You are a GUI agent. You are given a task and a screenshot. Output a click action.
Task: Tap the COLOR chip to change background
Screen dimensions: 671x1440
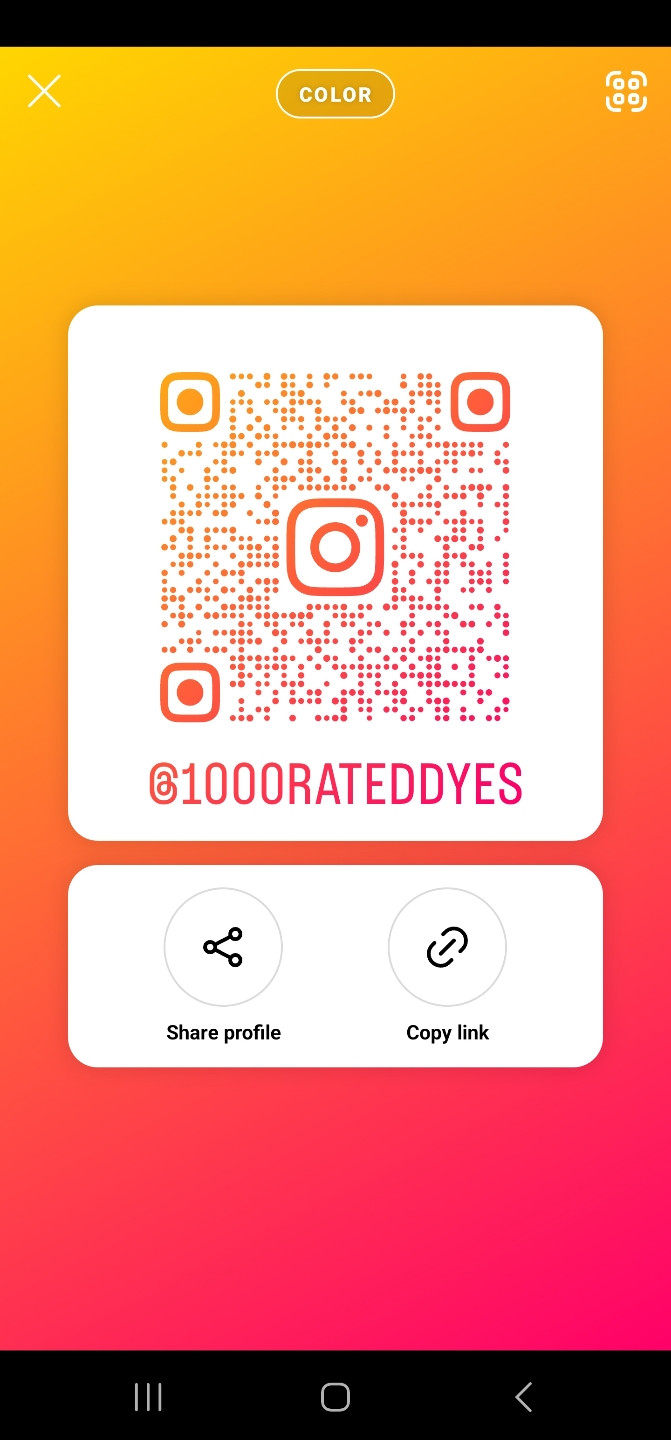point(335,94)
